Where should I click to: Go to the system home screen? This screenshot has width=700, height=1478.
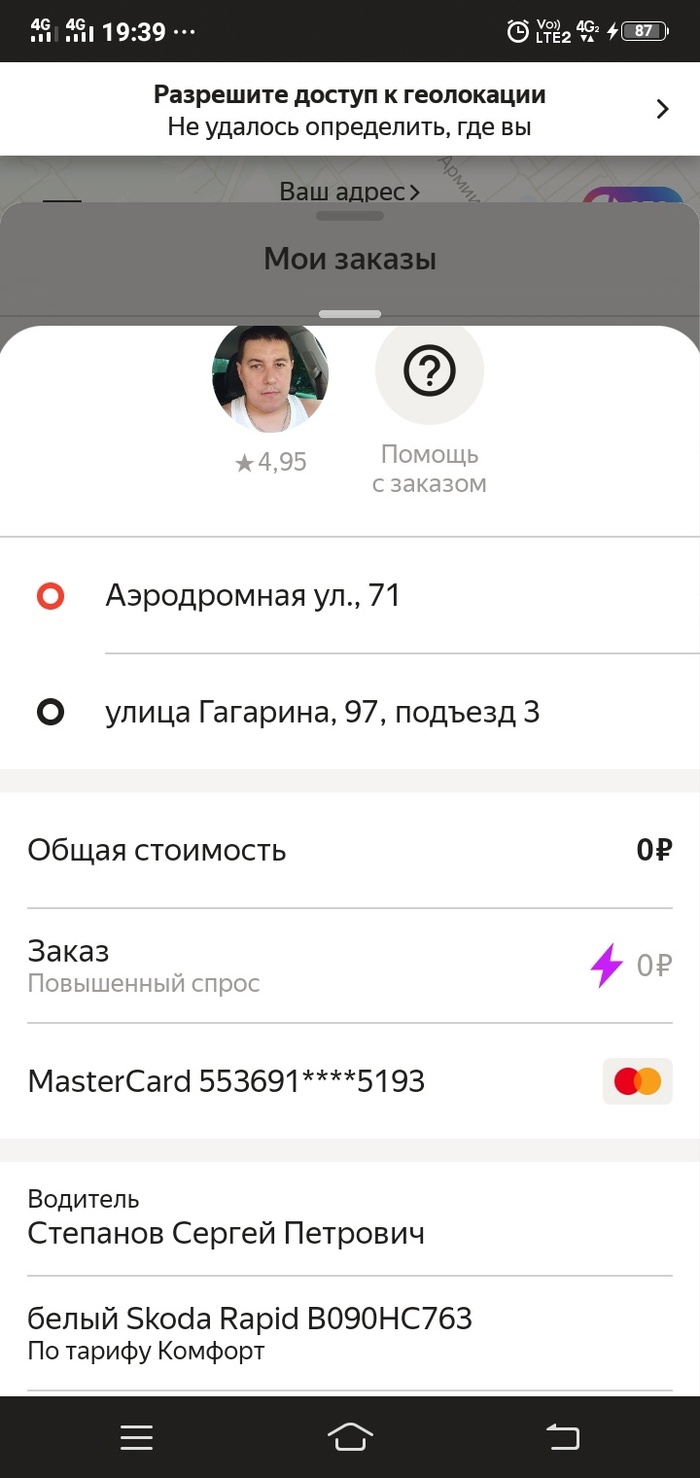(350, 1438)
